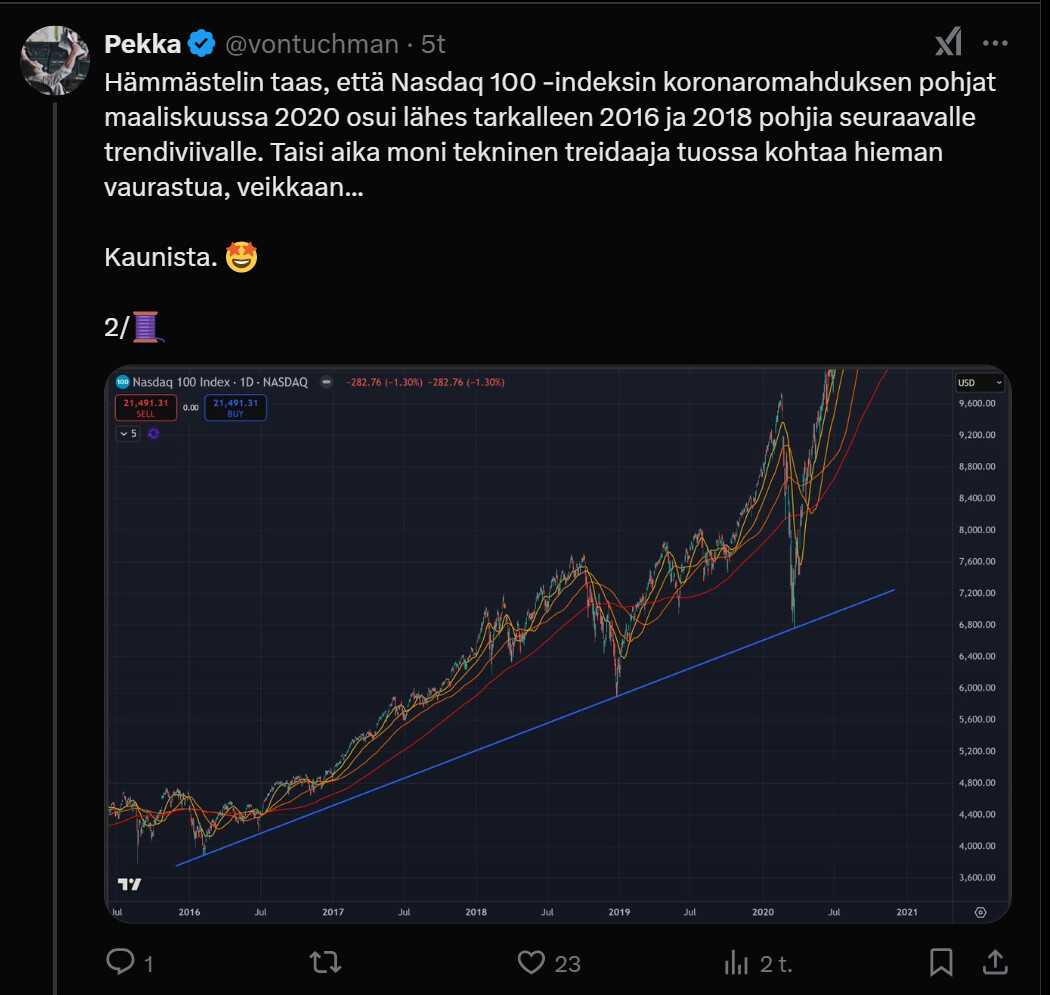This screenshot has width=1050, height=995.
Task: Open the Grok icon on Pekka's post
Action: coord(948,43)
